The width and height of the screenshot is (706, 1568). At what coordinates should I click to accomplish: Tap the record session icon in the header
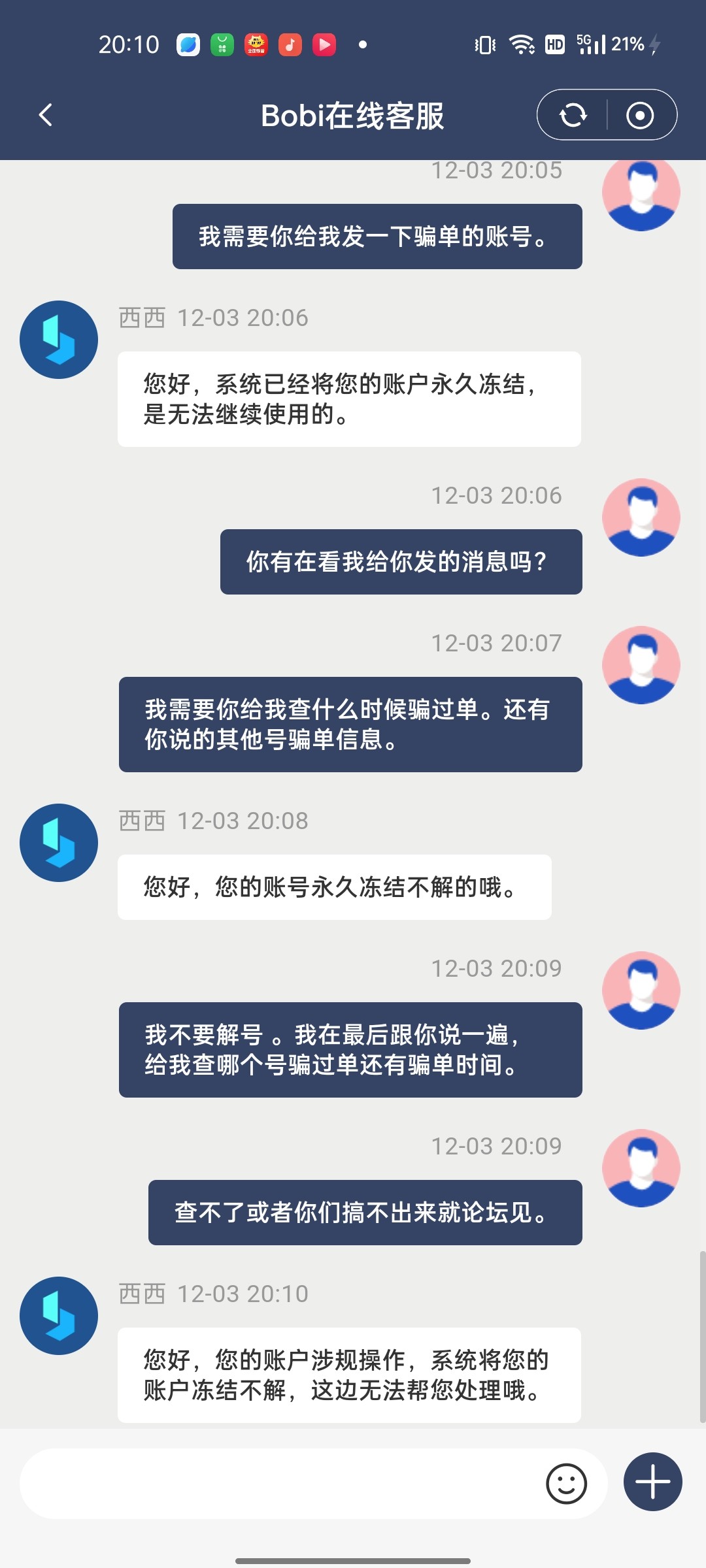[x=641, y=114]
